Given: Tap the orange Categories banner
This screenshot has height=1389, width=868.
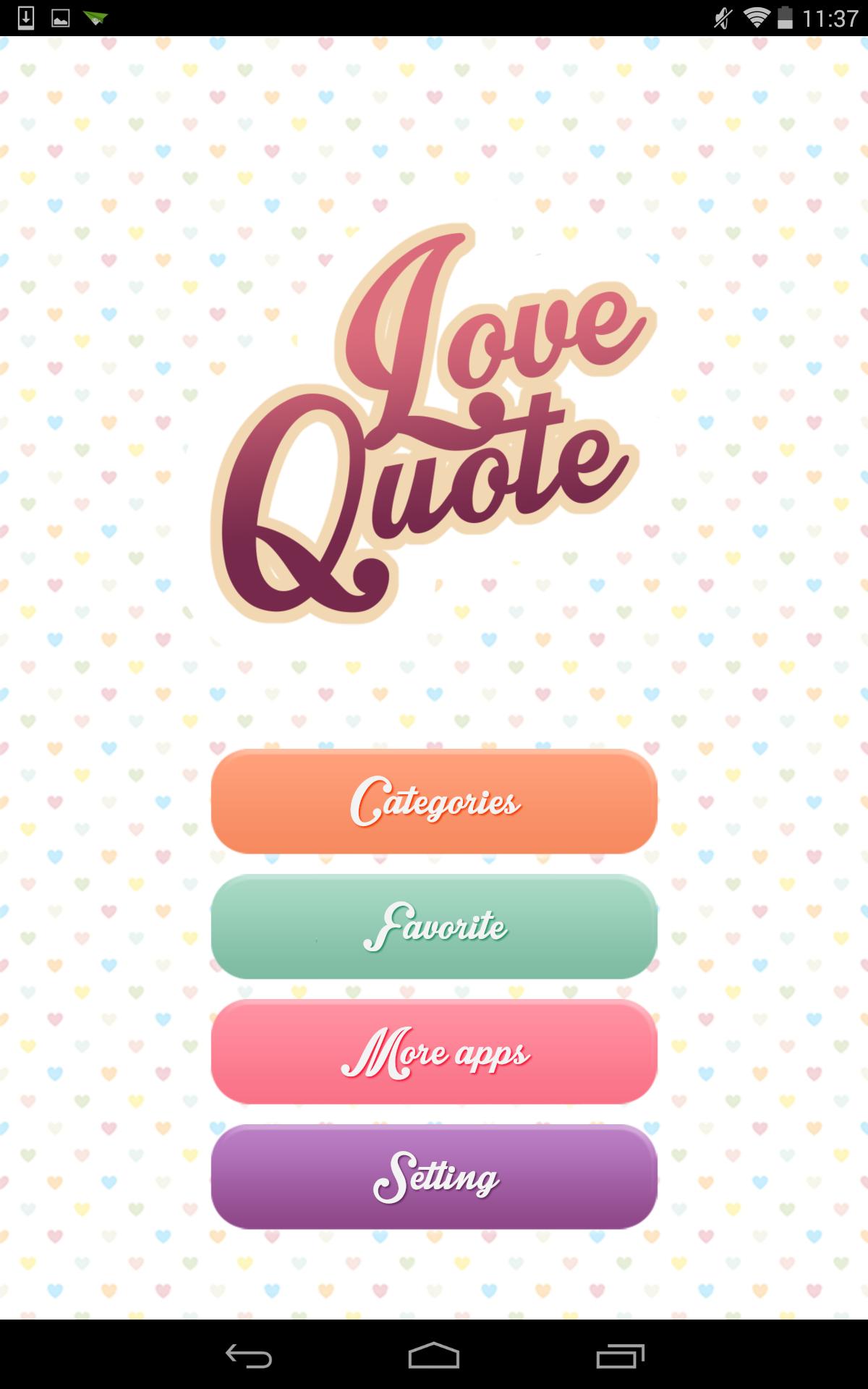Looking at the screenshot, I should pyautogui.click(x=433, y=802).
